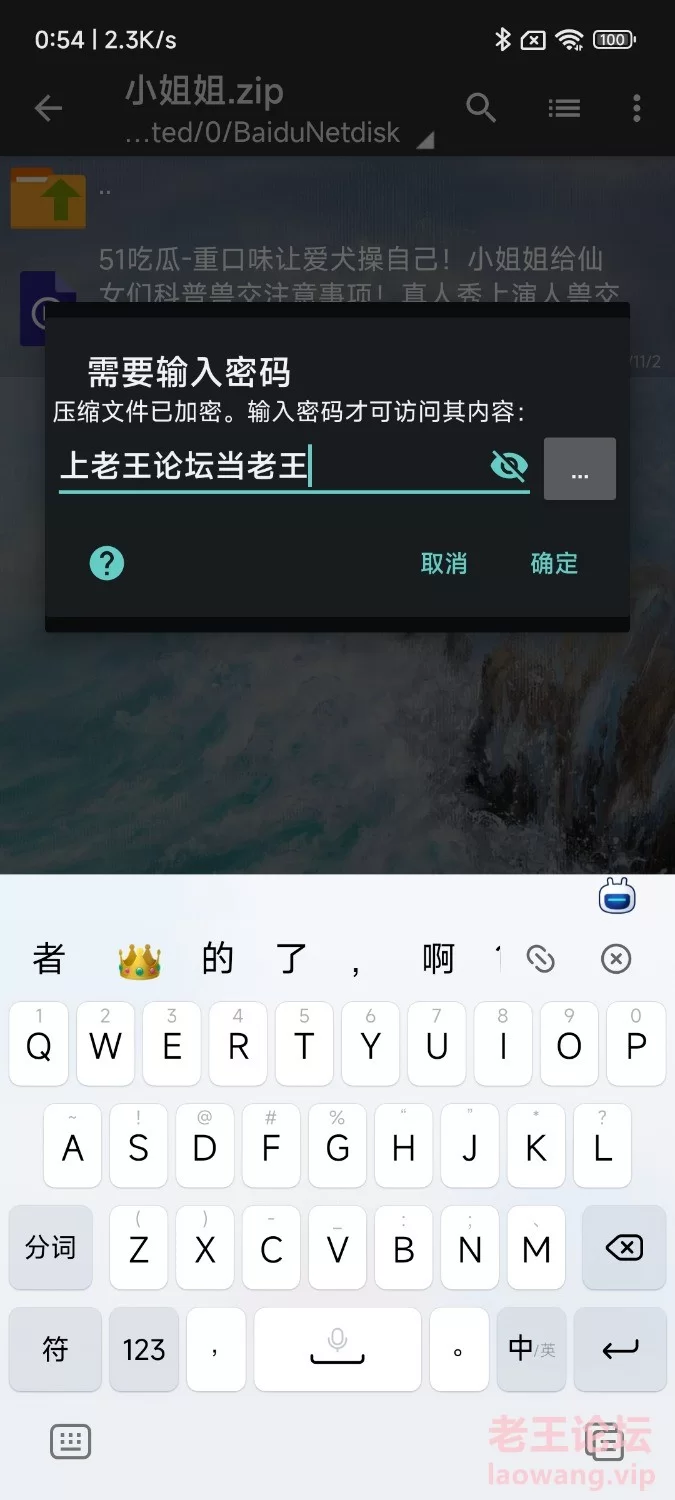Screen dimensions: 675x1500
Task: Open the question mark help icon
Action: coord(107,563)
